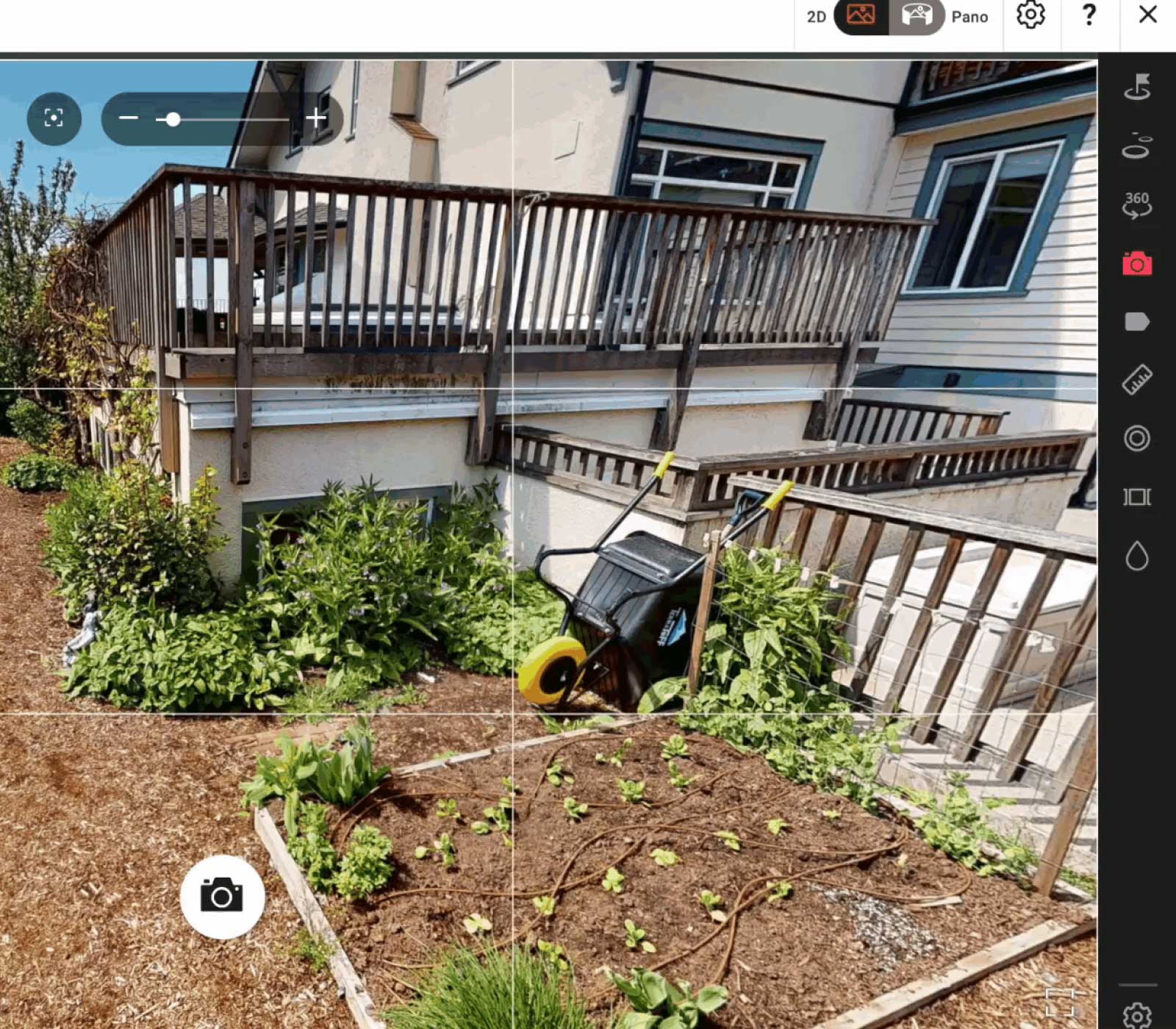Select the 360 rotate tool
Viewport: 1176px width, 1029px height.
tap(1137, 204)
